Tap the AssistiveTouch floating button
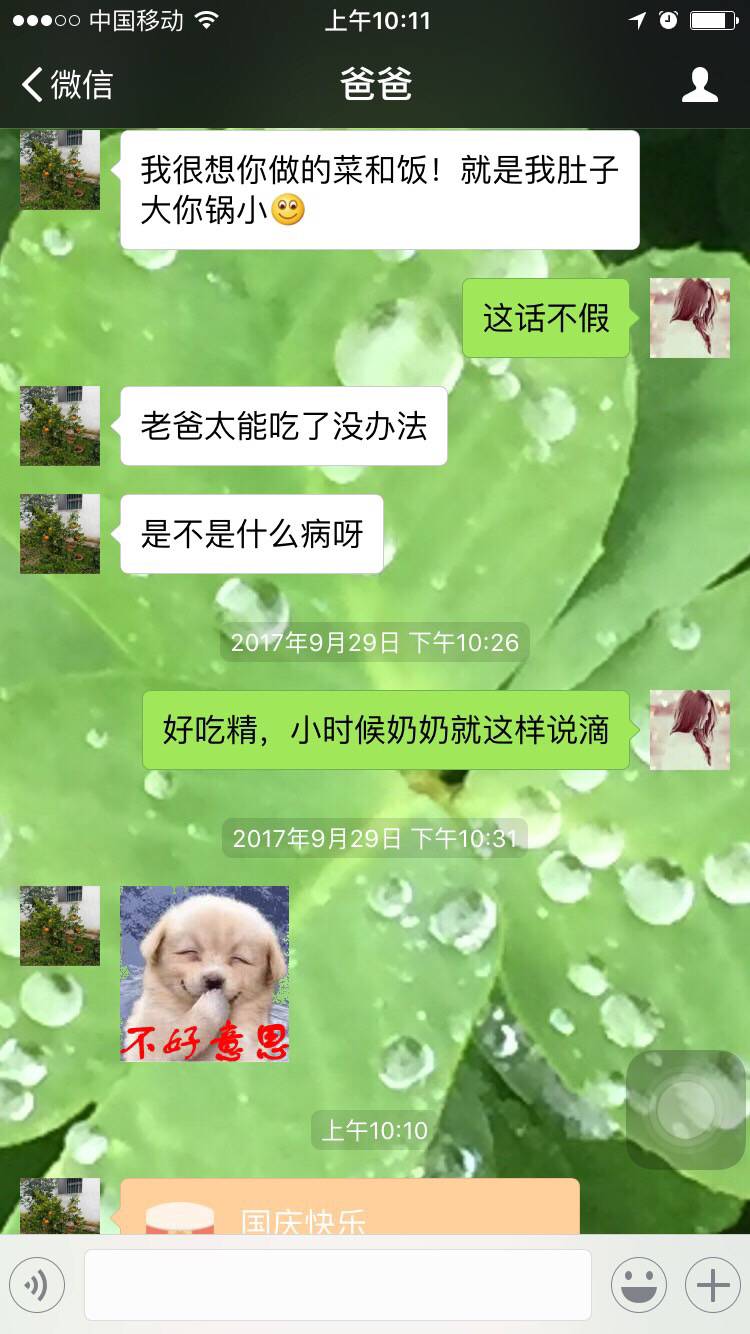Screen dimensions: 750x1334 pyautogui.click(x=686, y=1109)
